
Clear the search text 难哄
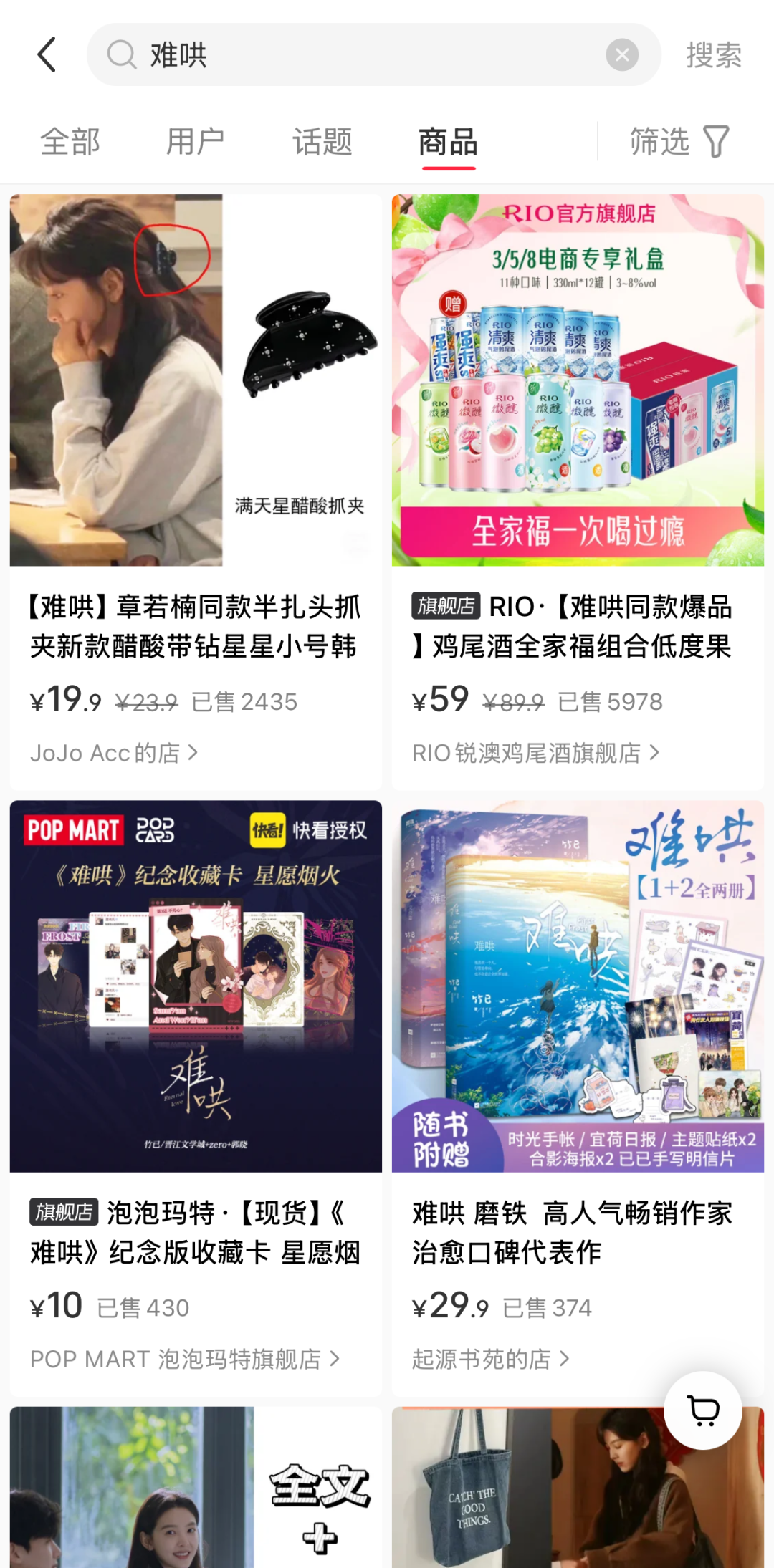tap(622, 55)
